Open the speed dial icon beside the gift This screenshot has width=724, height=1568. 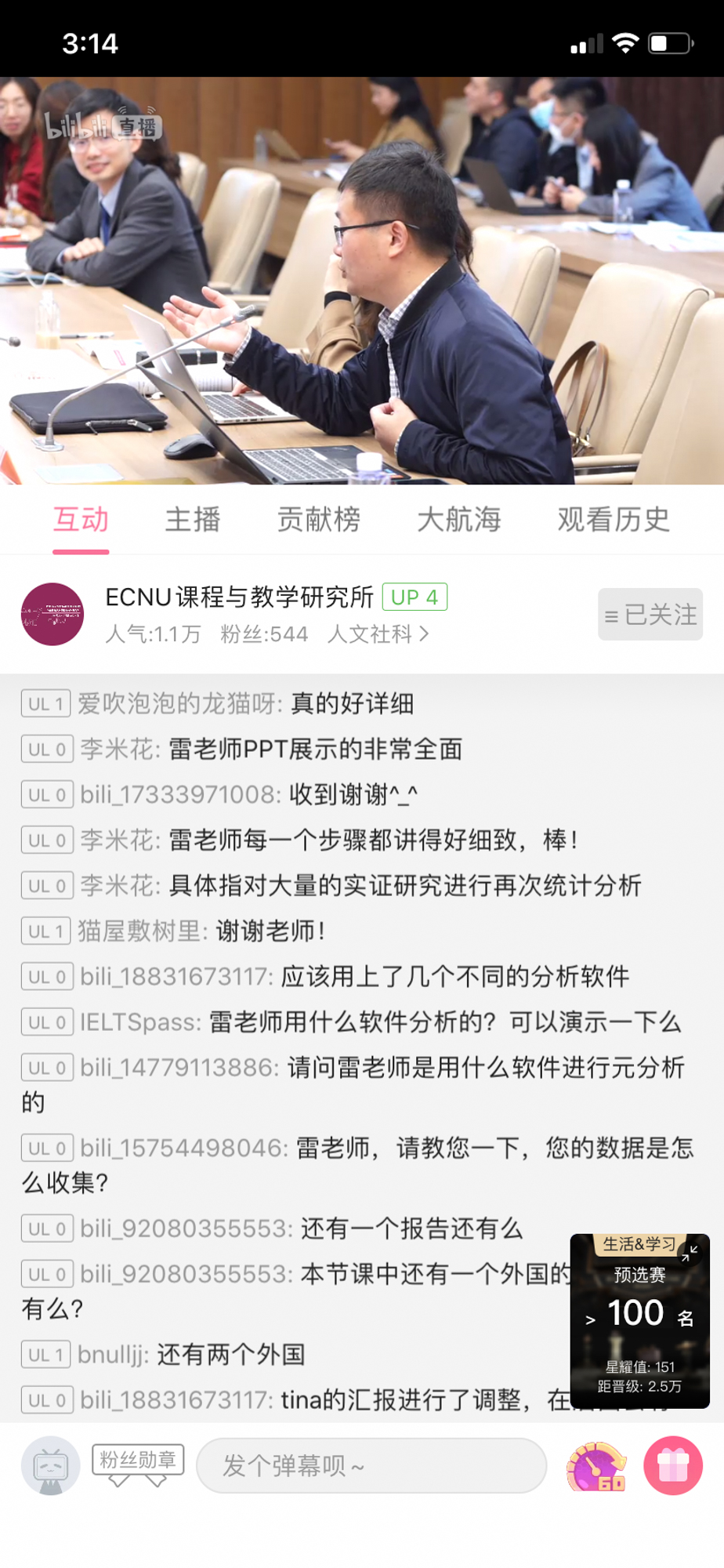(x=596, y=1466)
